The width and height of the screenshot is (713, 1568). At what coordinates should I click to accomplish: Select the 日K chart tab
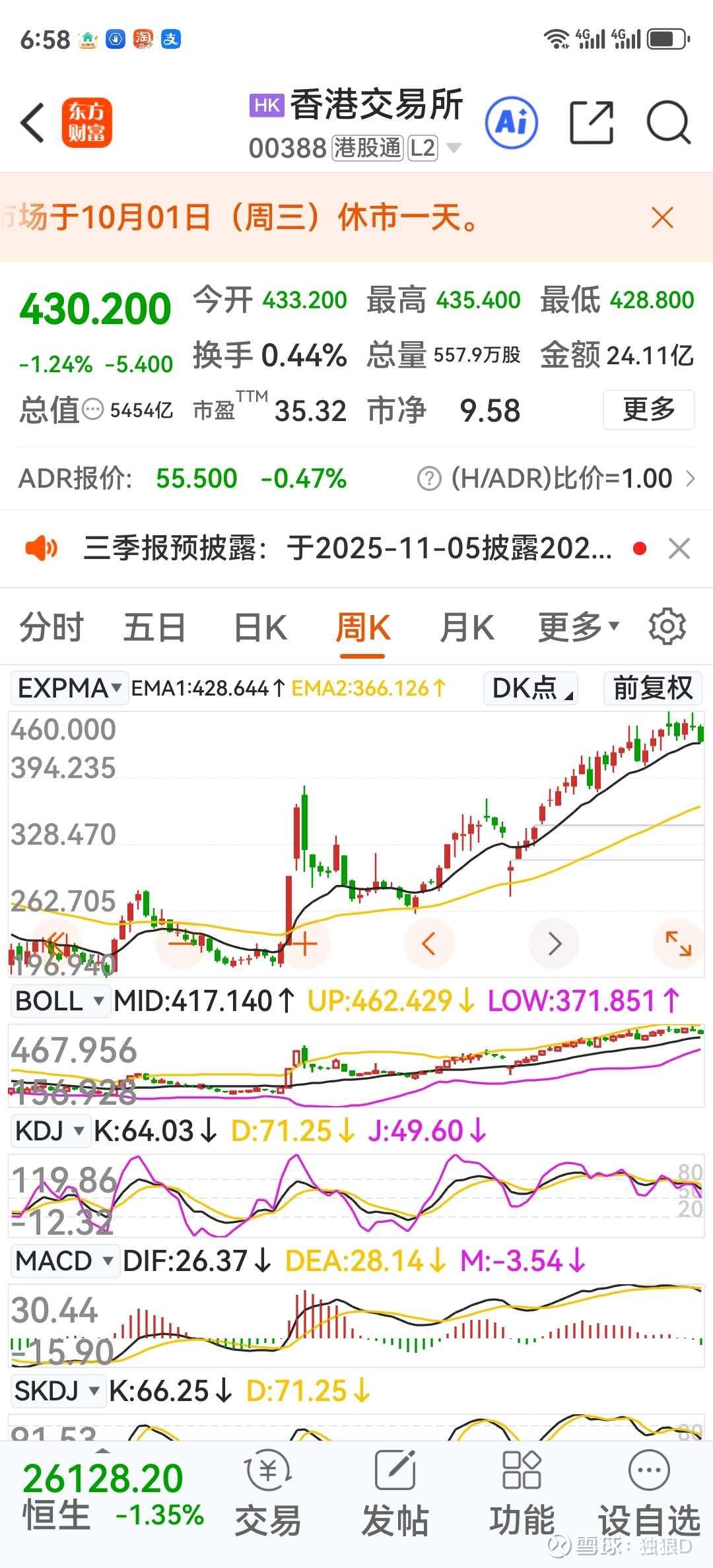click(261, 627)
